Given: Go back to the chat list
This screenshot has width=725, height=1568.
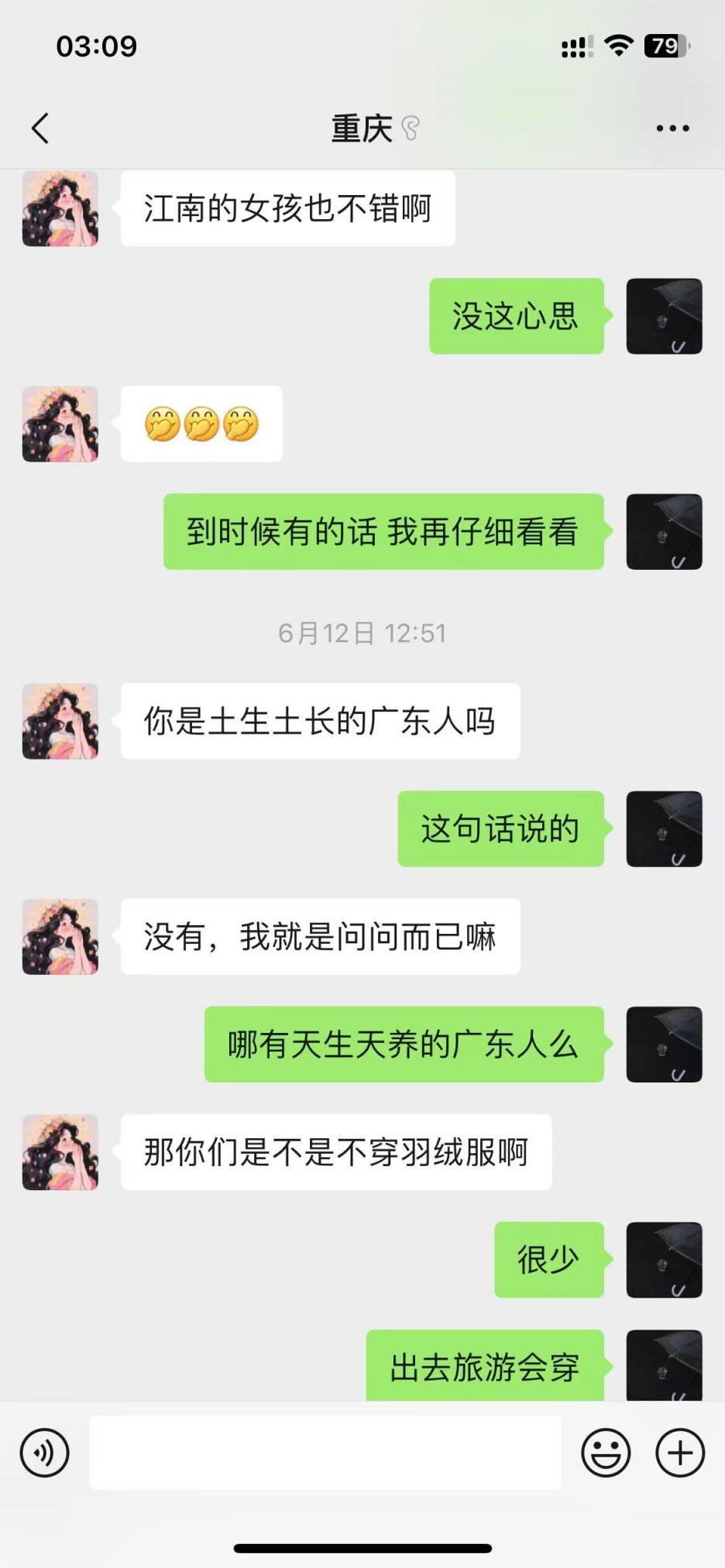Looking at the screenshot, I should click(x=40, y=129).
